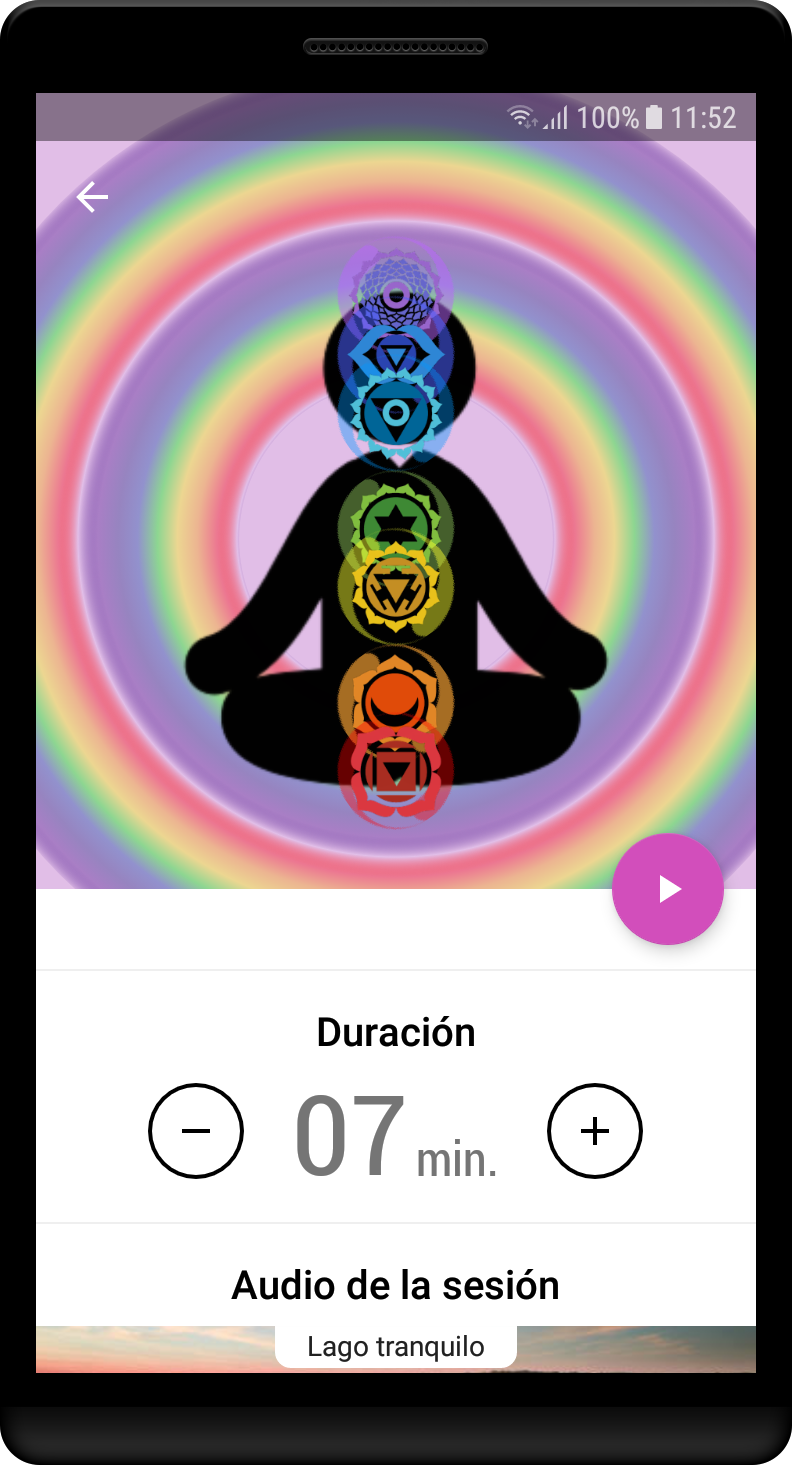Tap the yellow solar plexus chakra icon
The width and height of the screenshot is (792, 1465).
coord(396,585)
